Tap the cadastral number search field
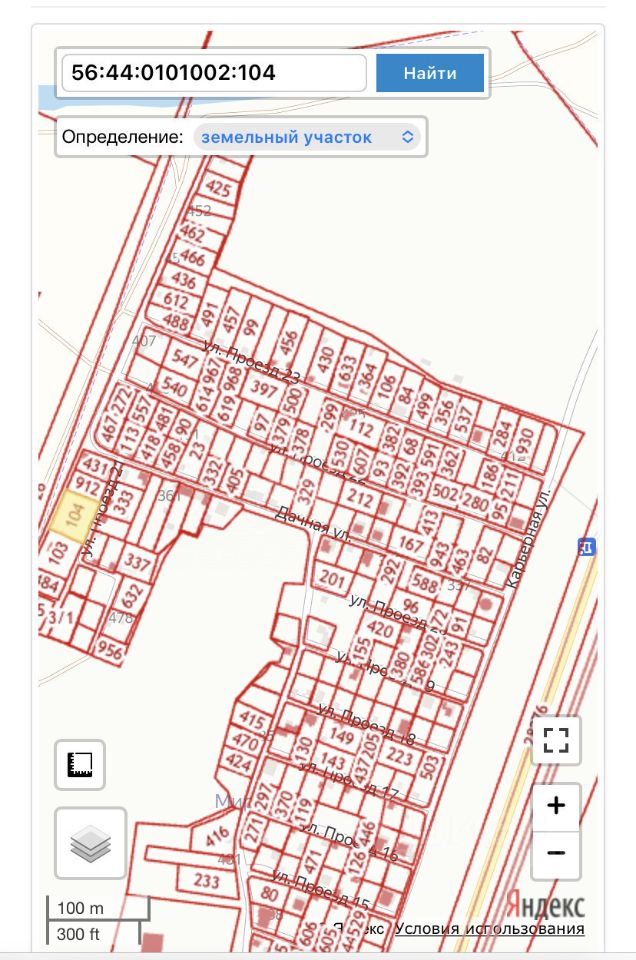Screen dimensions: 636x960 click(214, 73)
